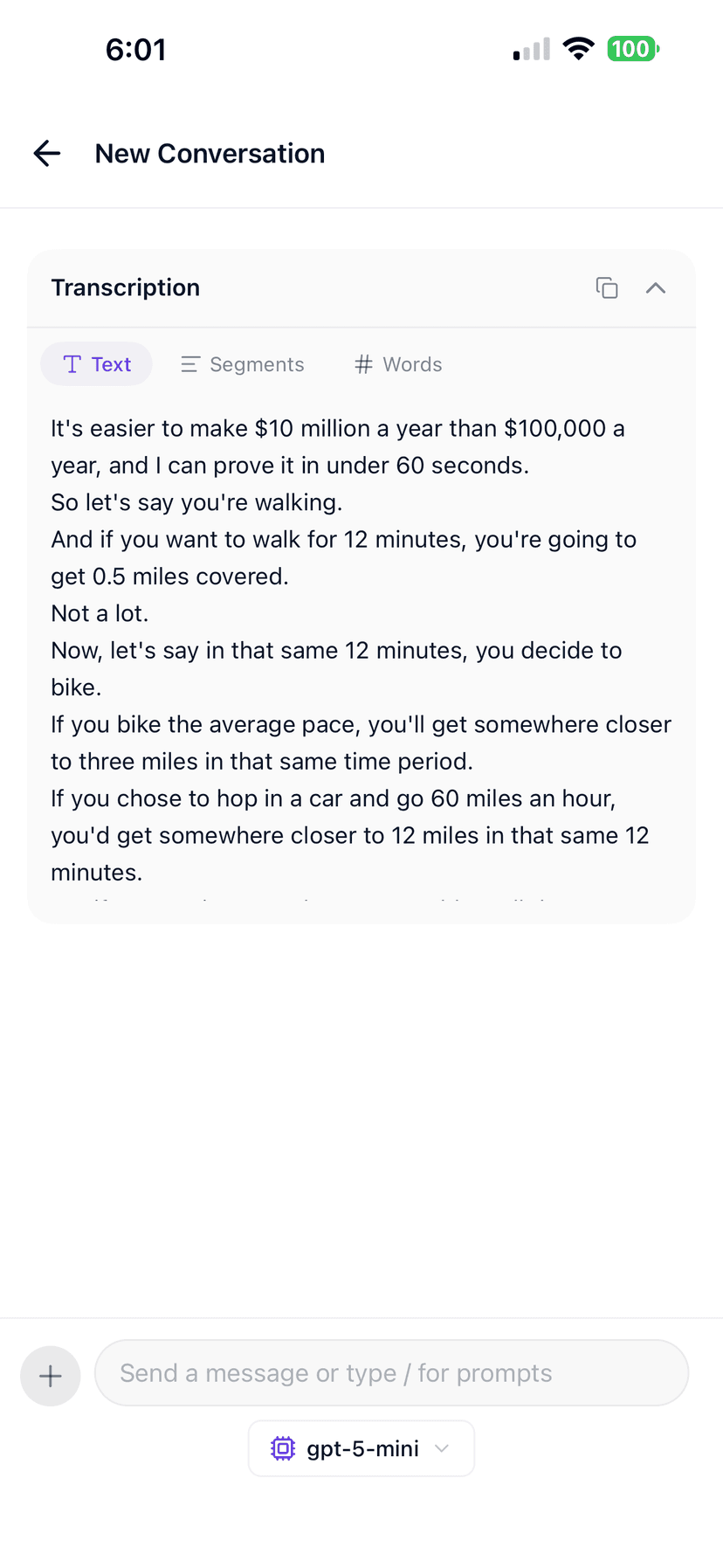Switch to the Words tab
Image resolution: width=723 pixels, height=1568 pixels.
397,364
